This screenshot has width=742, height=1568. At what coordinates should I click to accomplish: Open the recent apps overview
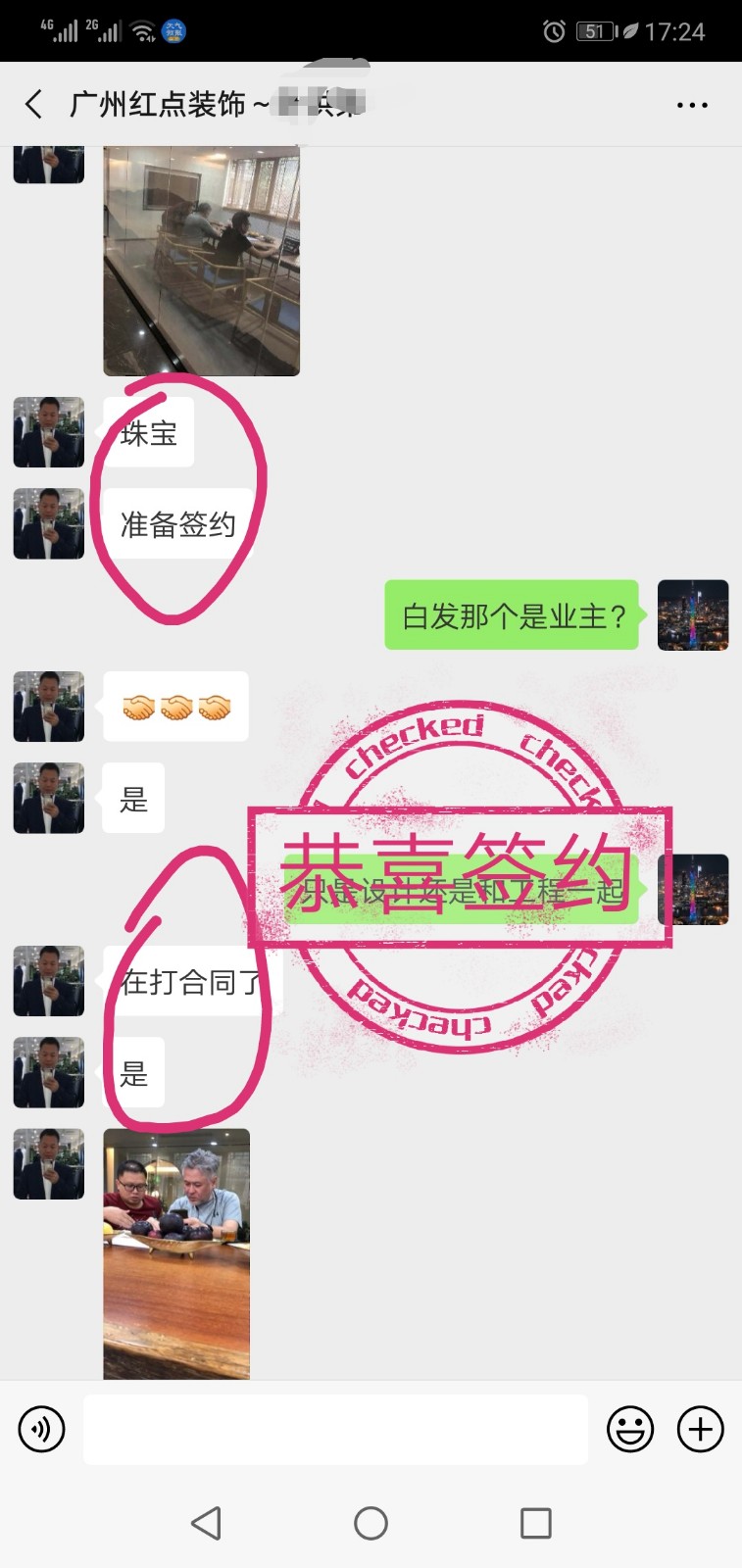coord(535,1523)
